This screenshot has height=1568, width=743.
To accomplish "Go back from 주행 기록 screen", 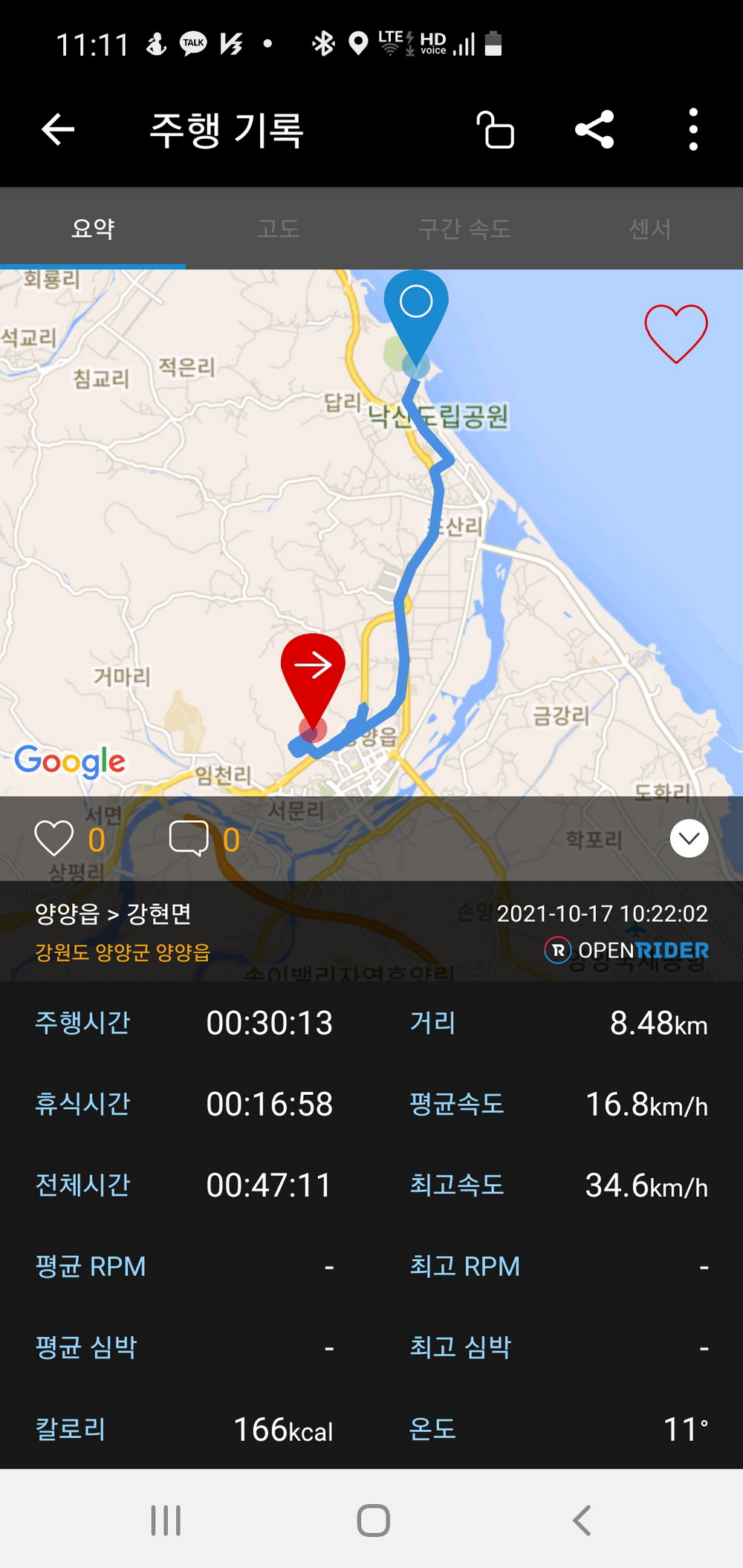I will pos(58,130).
